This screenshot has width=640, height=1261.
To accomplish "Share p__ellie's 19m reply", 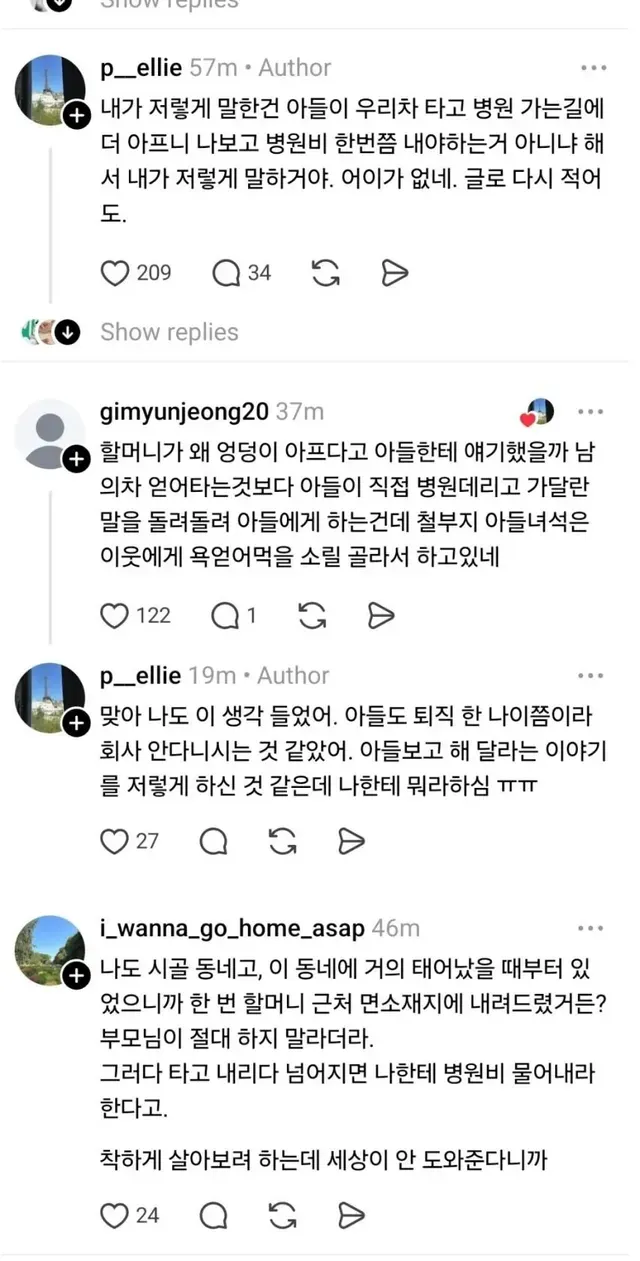I will click(x=351, y=841).
